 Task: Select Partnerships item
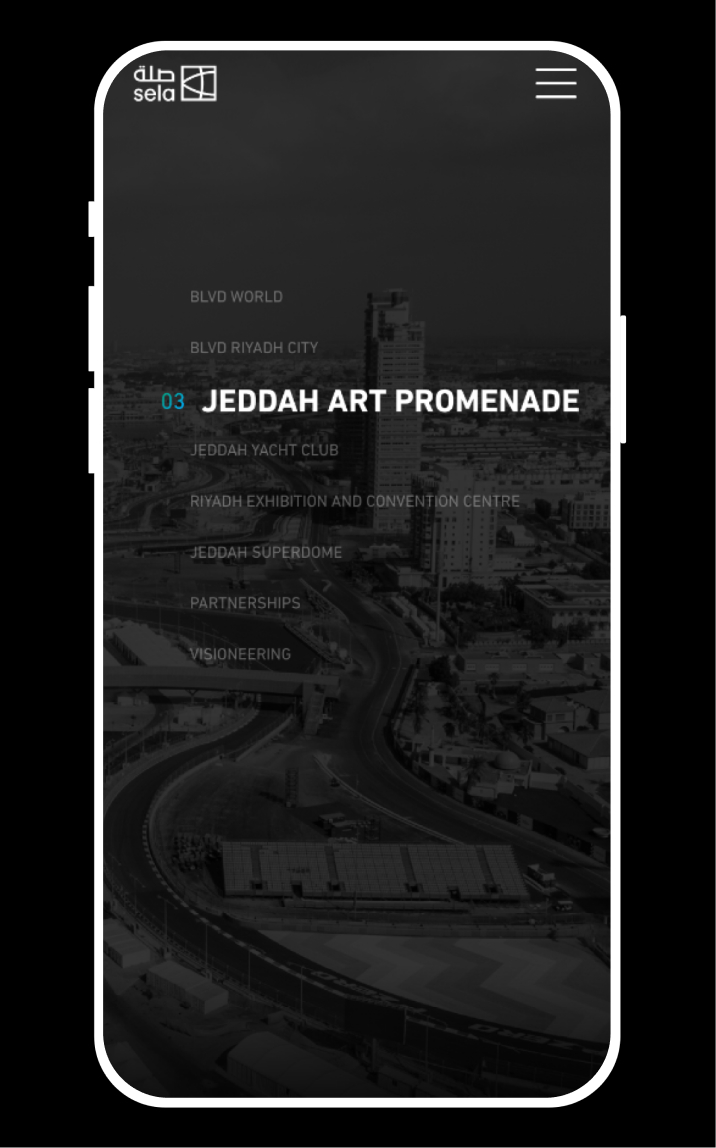[x=245, y=603]
